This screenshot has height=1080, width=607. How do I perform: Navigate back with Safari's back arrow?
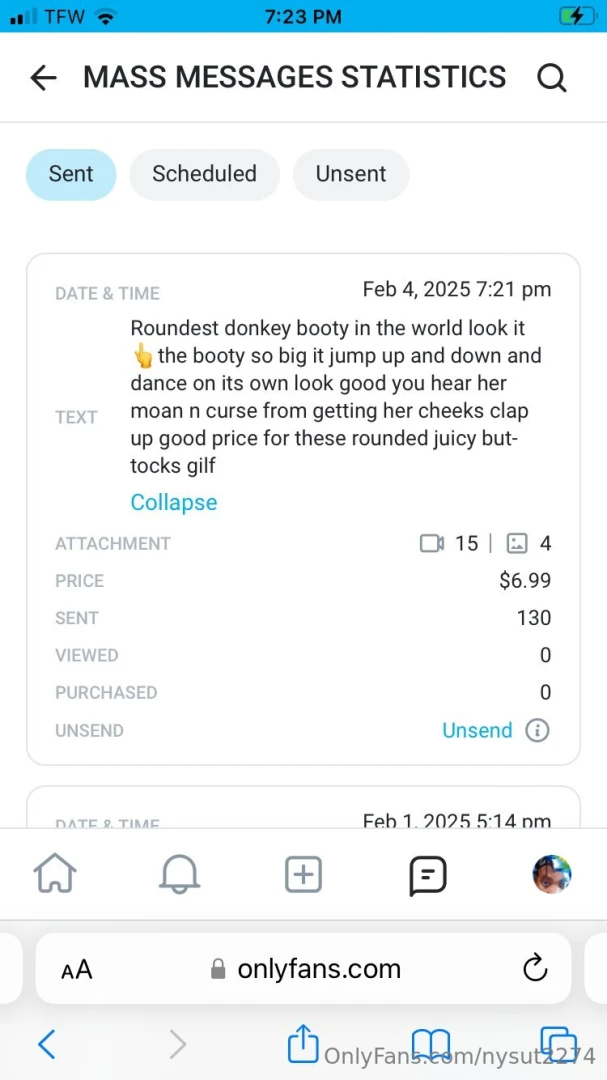(46, 1044)
